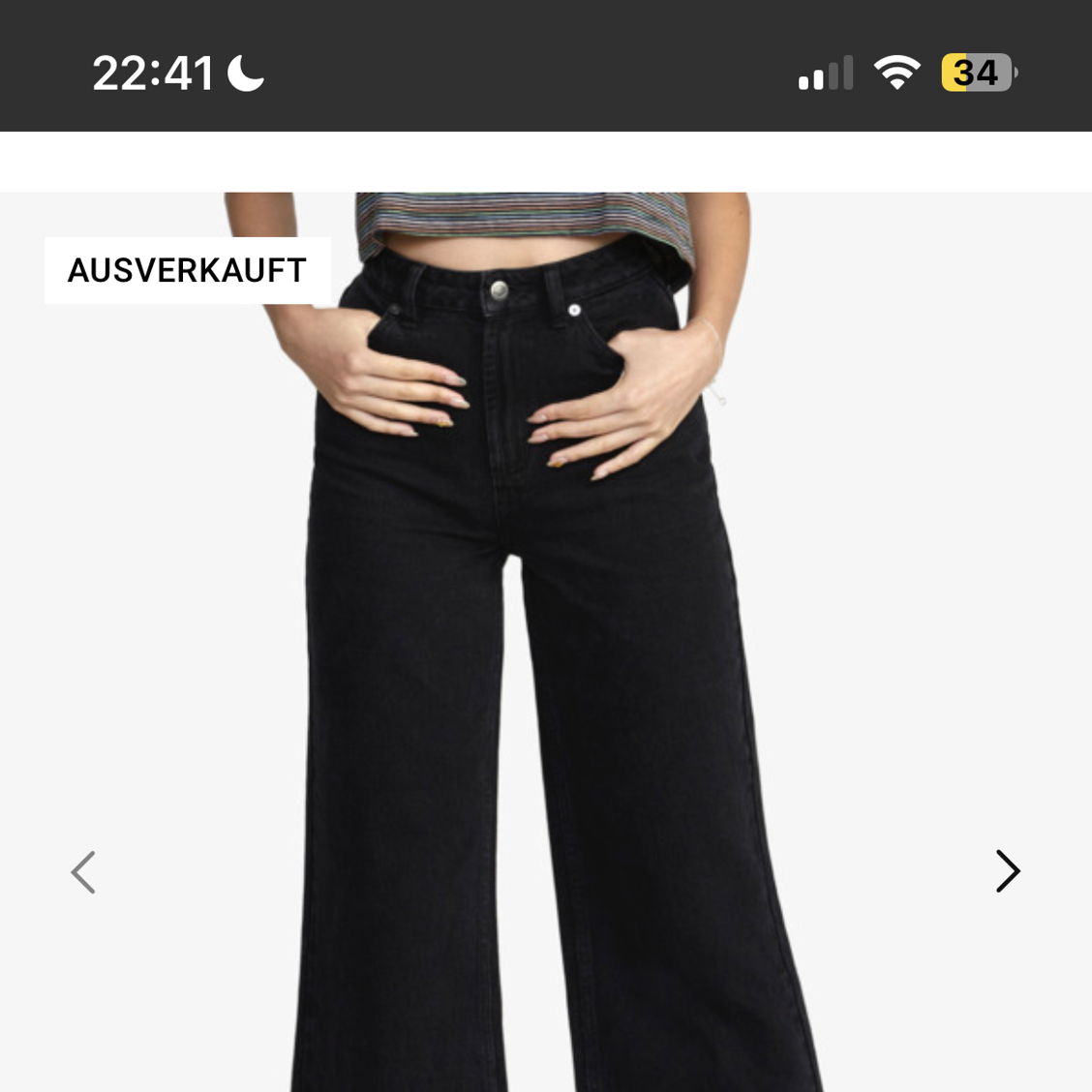1092x1092 pixels.
Task: Show the next product image
Action: pos(1007,871)
